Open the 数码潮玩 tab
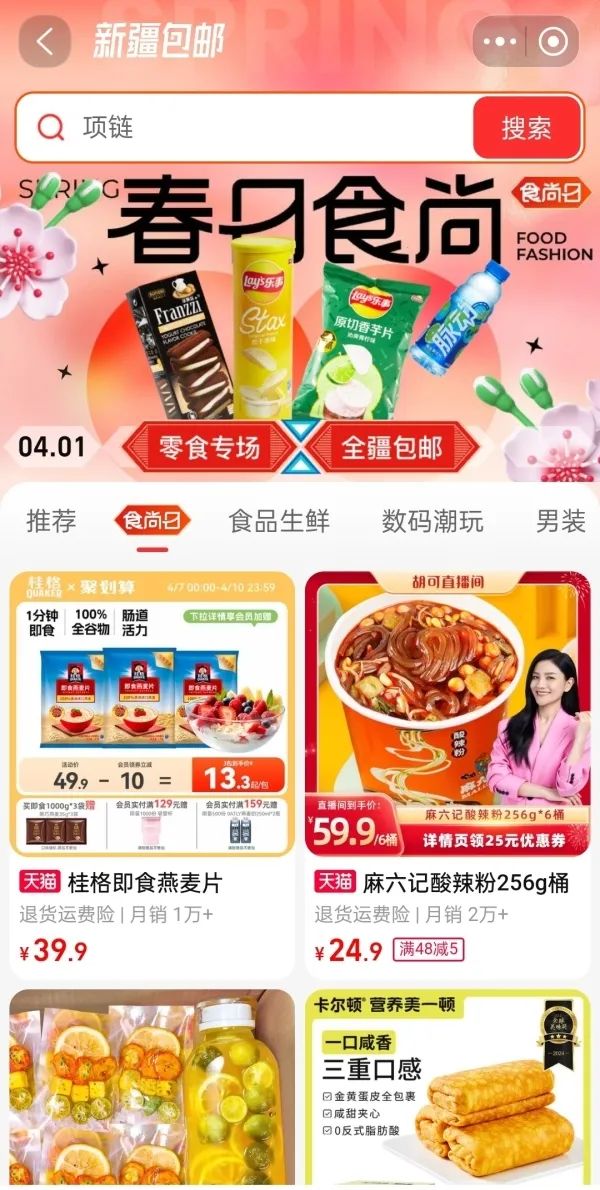Viewport: 600px width, 1190px height. 432,521
